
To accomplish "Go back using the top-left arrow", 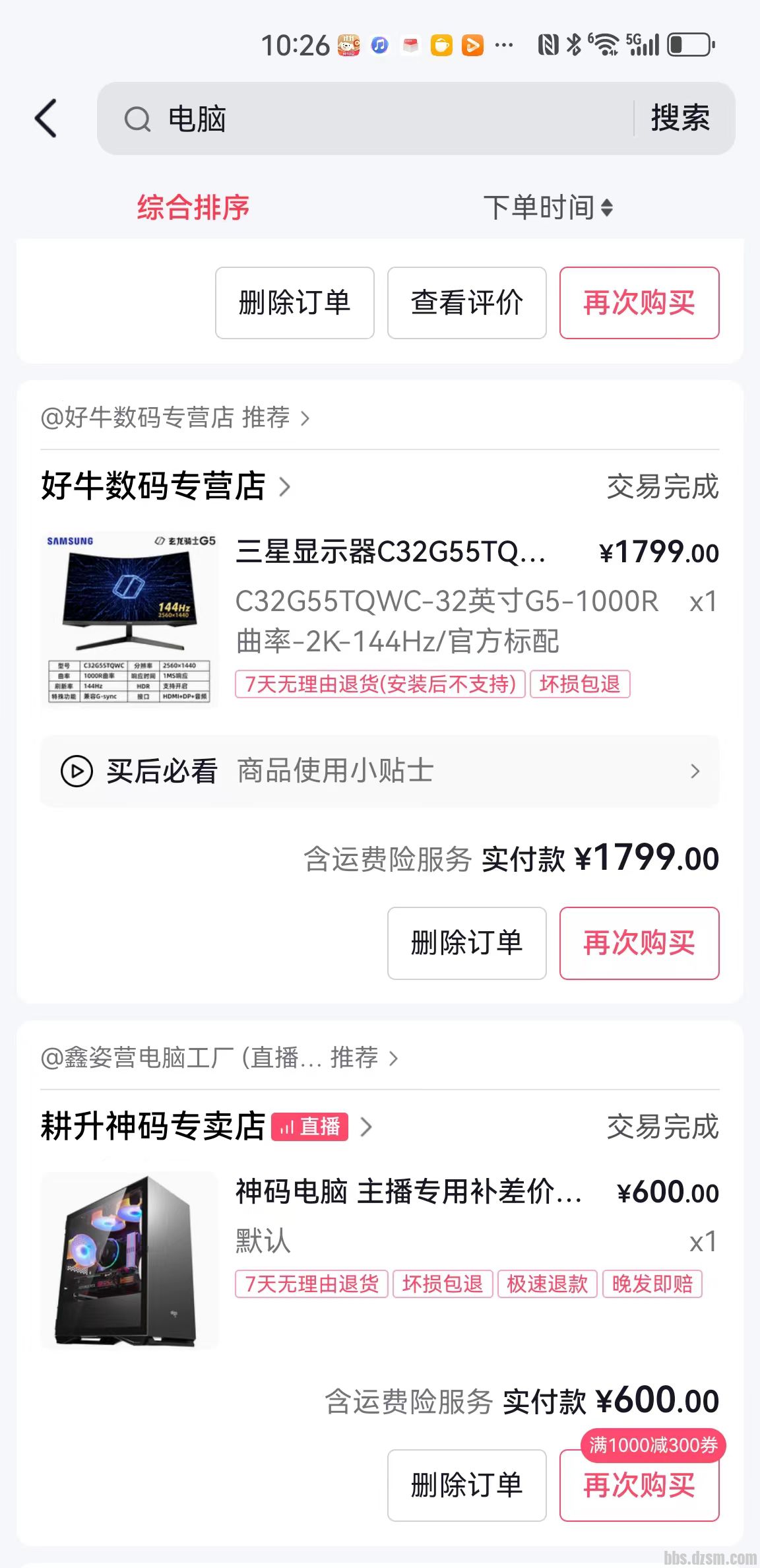I will pos(46,119).
